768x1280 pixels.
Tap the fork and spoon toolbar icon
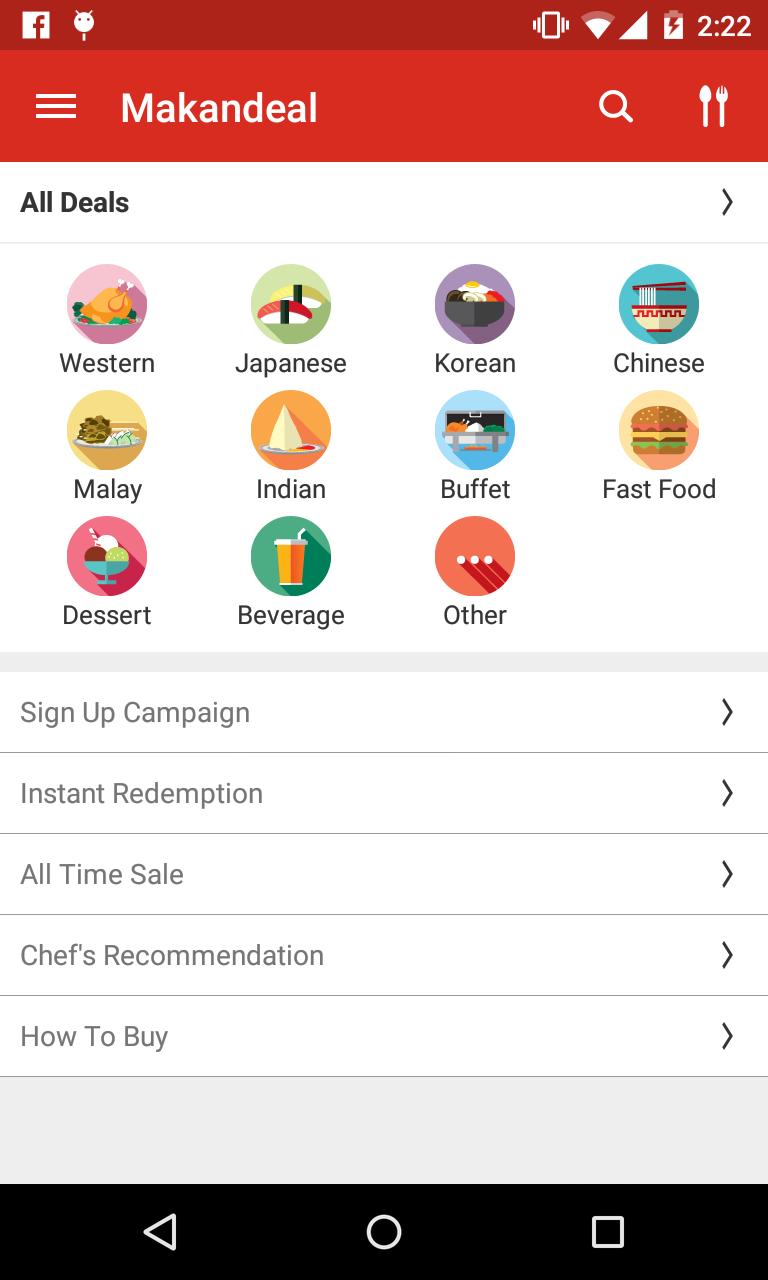click(714, 106)
